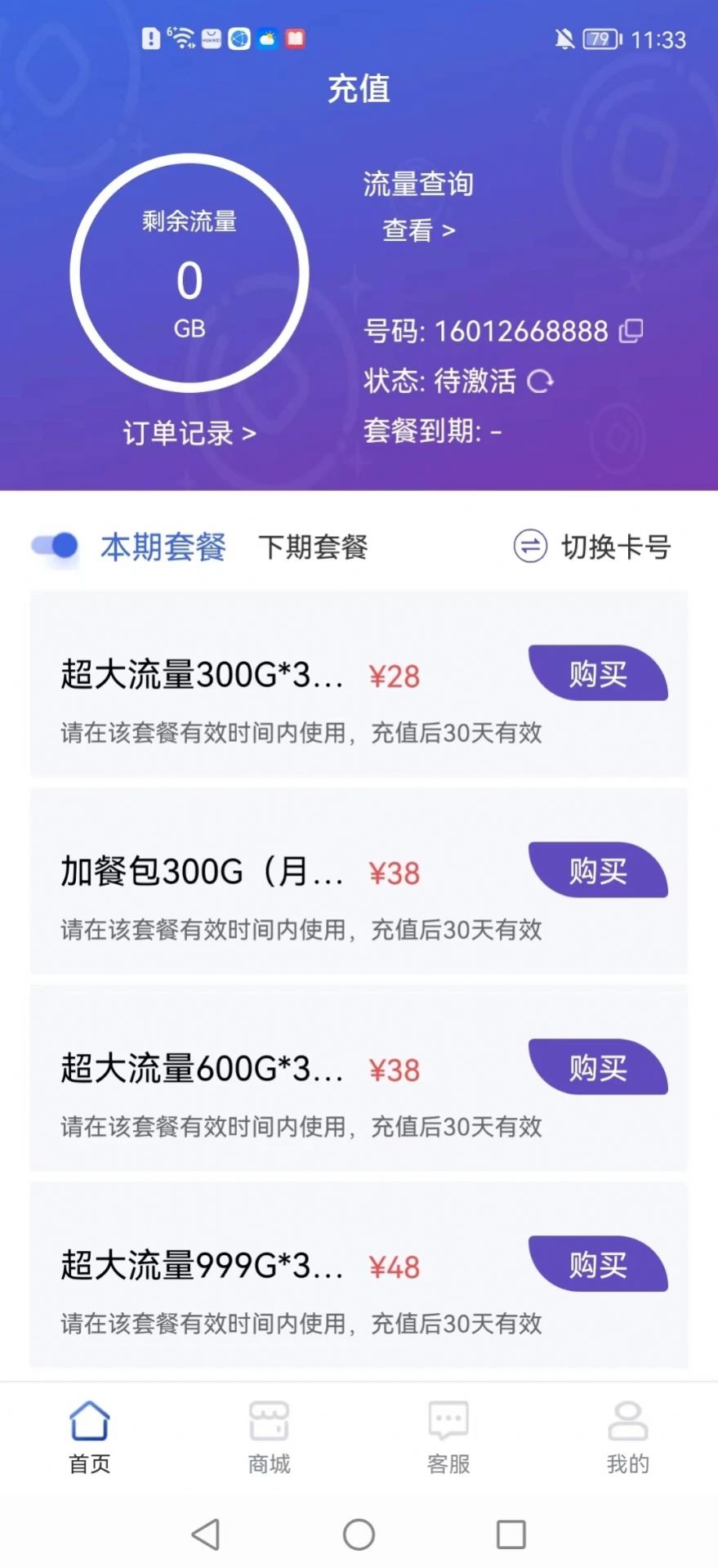Tap the 切换卡号 swap arrows icon
The height and width of the screenshot is (1568, 718).
tap(529, 547)
